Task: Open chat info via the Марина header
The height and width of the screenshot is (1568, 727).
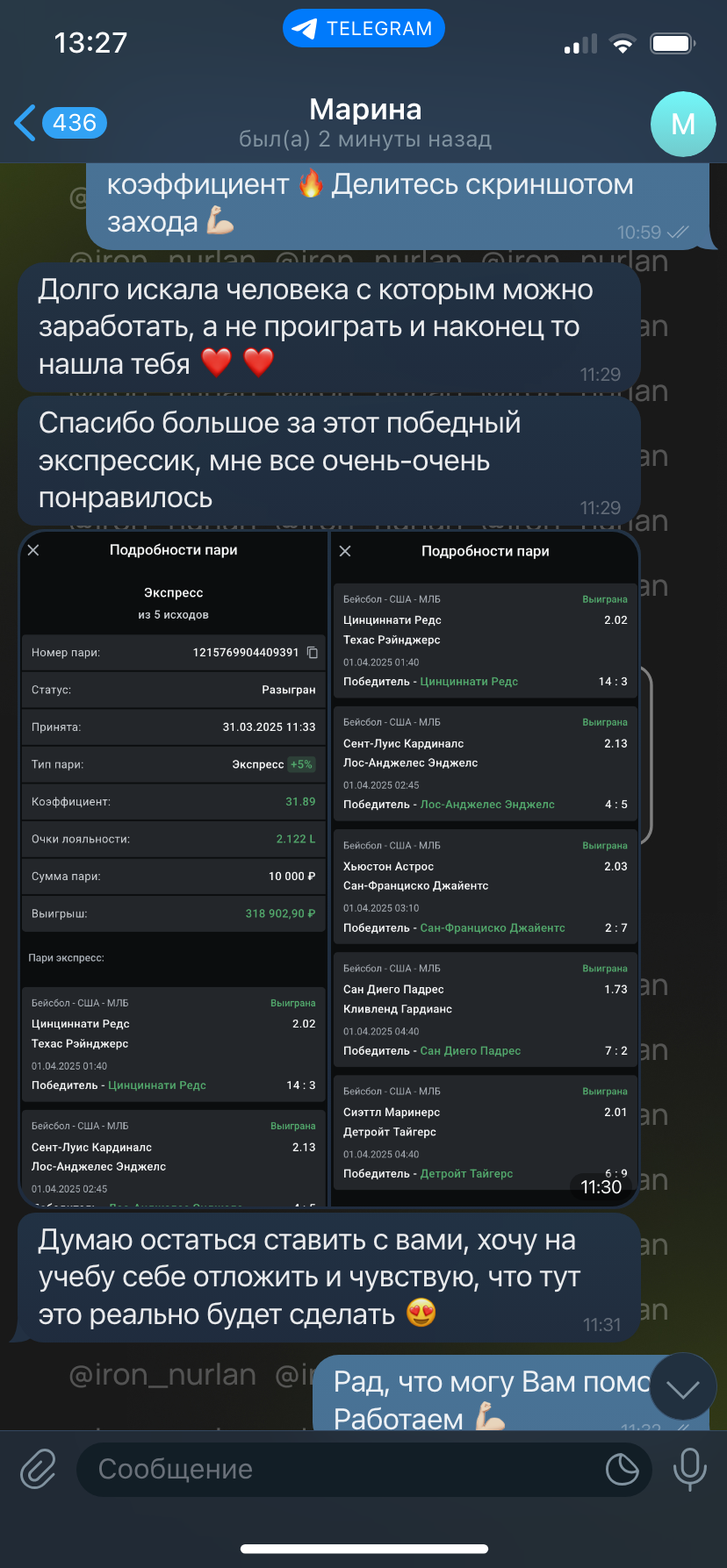Action: 365,123
